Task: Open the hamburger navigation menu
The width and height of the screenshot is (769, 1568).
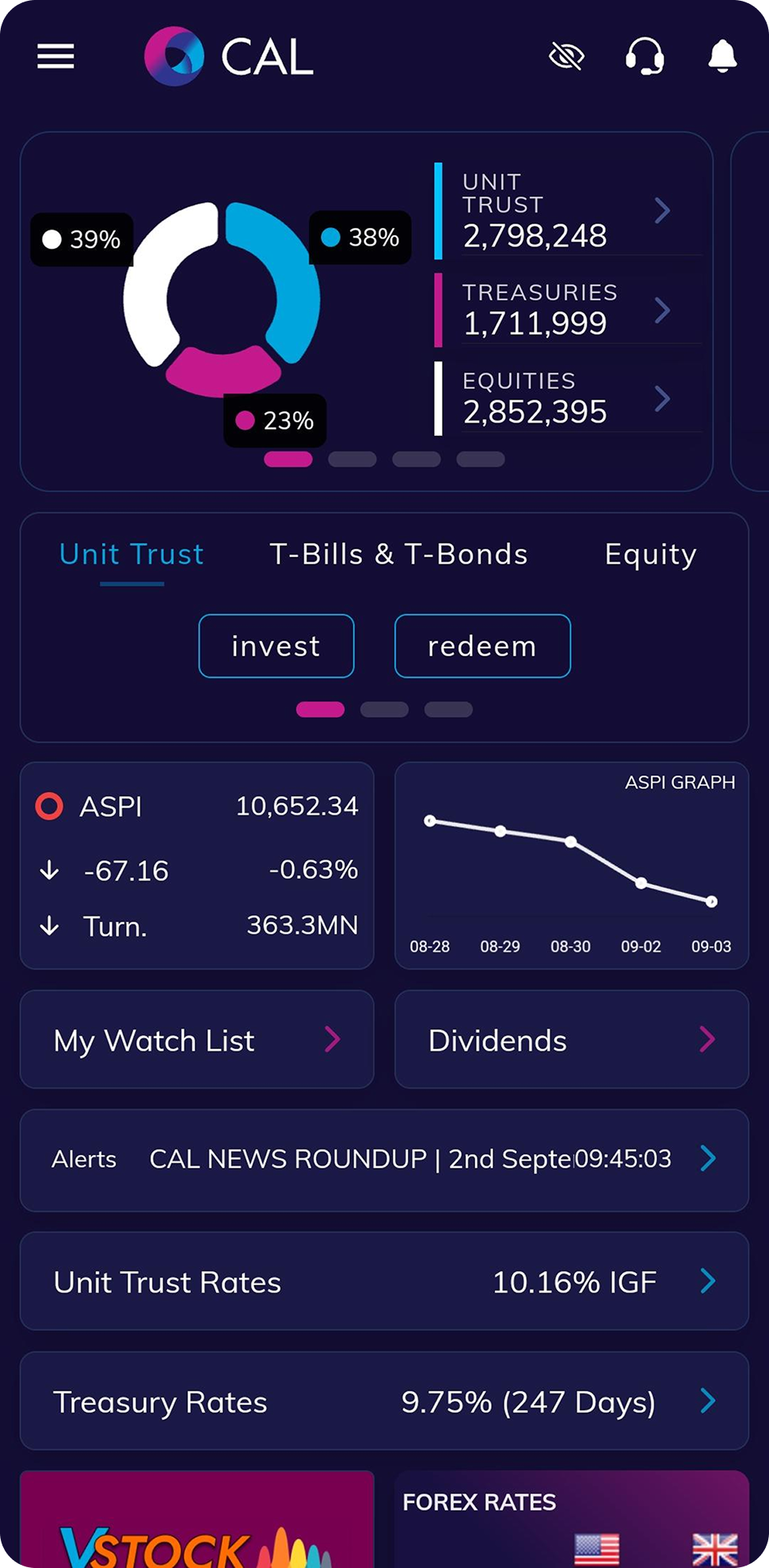Action: (55, 56)
